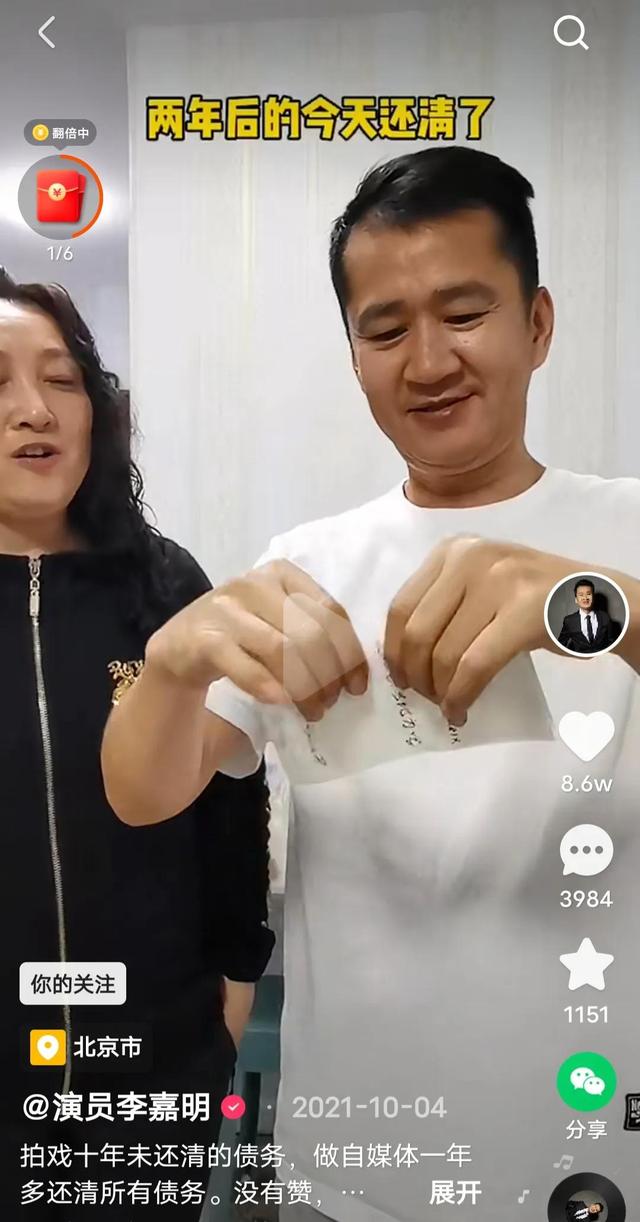Open the comments with 3984 replies
This screenshot has height=1222, width=640.
(586, 851)
